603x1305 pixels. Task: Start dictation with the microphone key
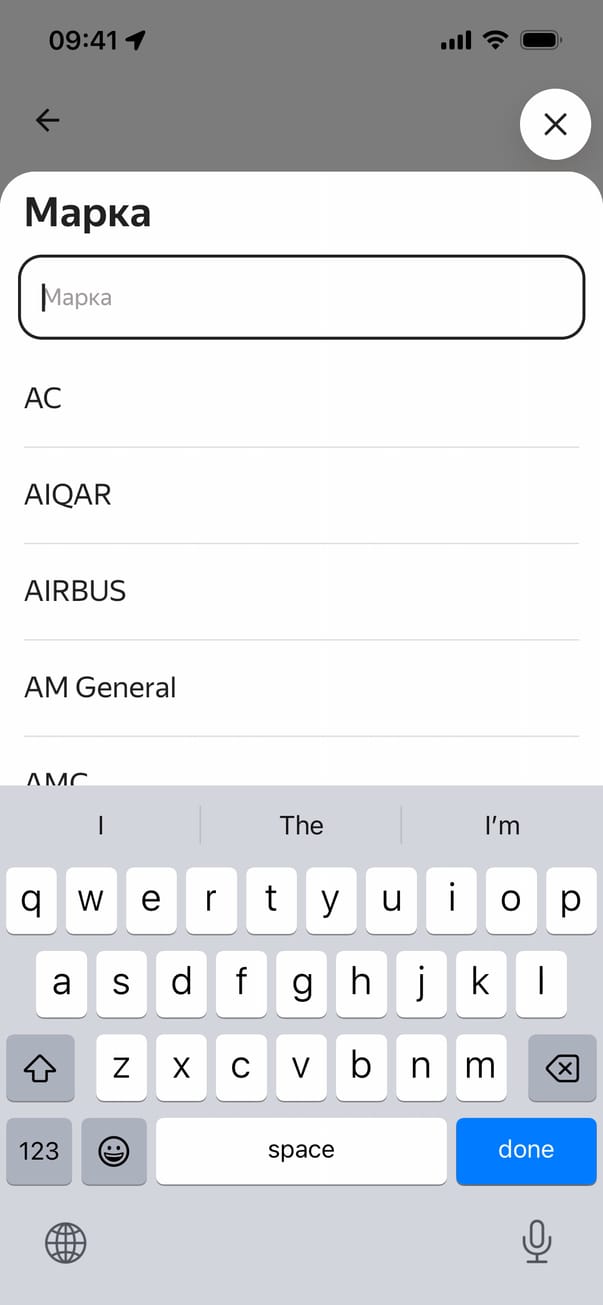click(x=537, y=1243)
